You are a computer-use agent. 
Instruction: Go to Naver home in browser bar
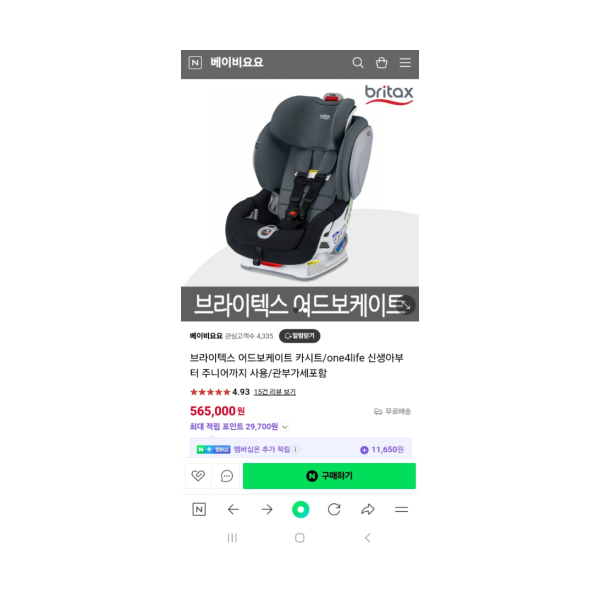coord(199,509)
